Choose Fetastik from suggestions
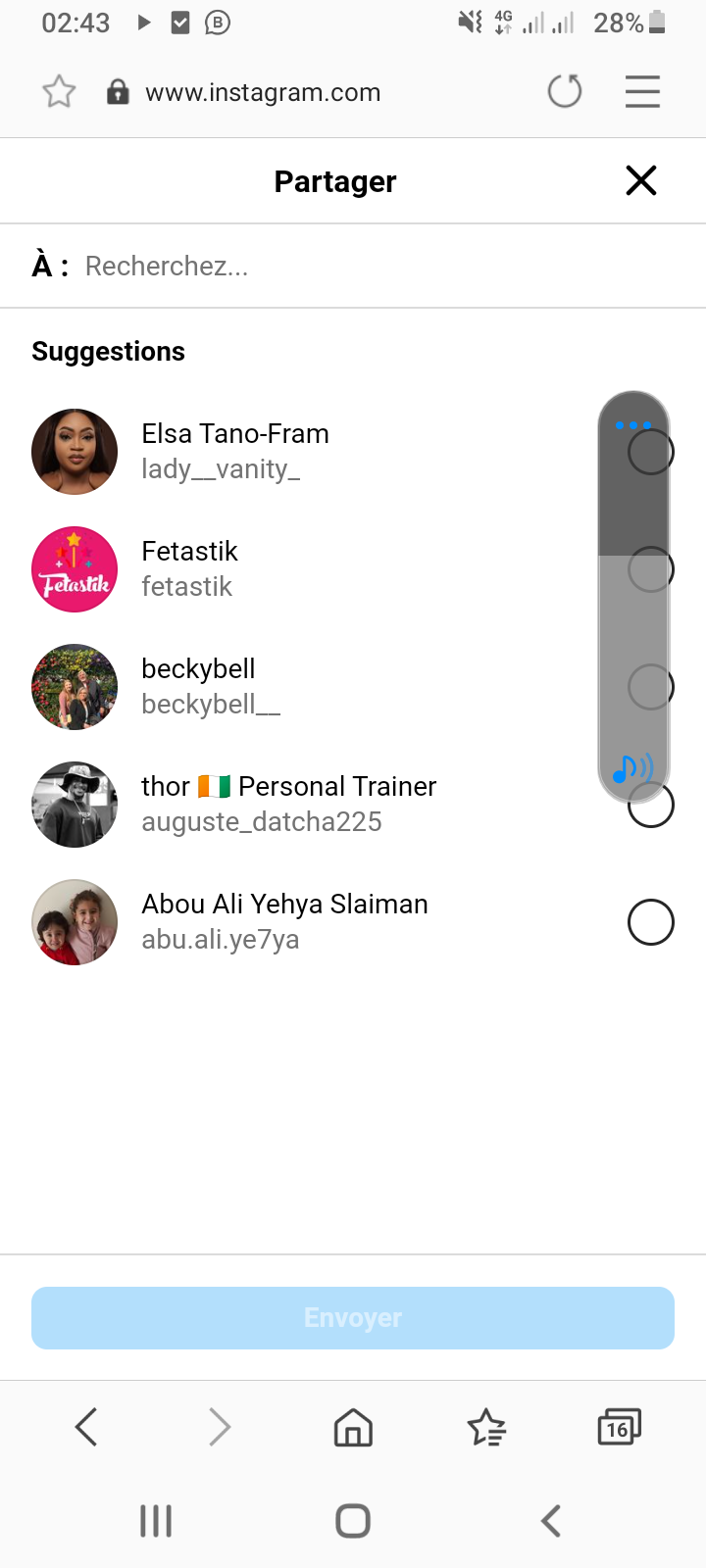 click(189, 569)
